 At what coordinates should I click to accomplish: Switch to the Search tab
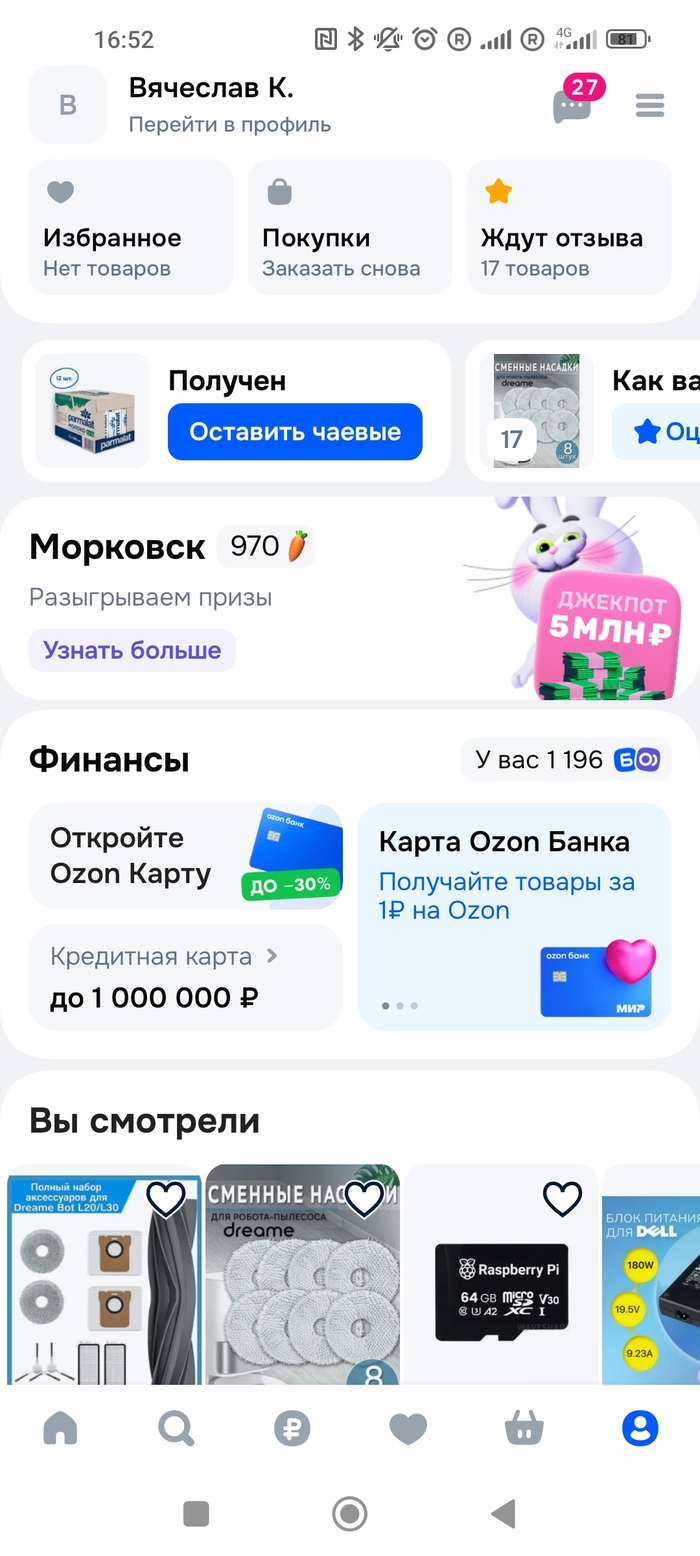click(176, 1429)
